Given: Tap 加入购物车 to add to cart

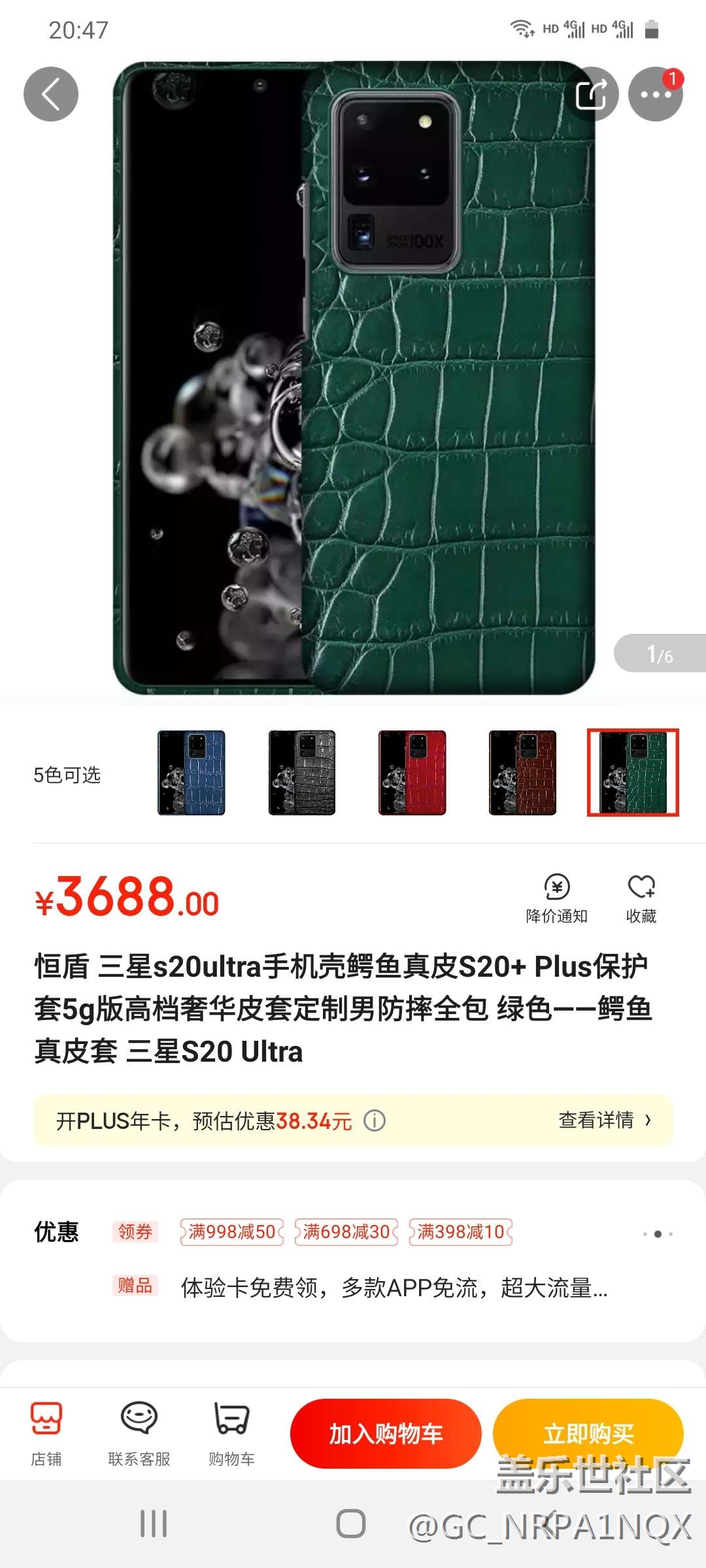Looking at the screenshot, I should point(386,1433).
